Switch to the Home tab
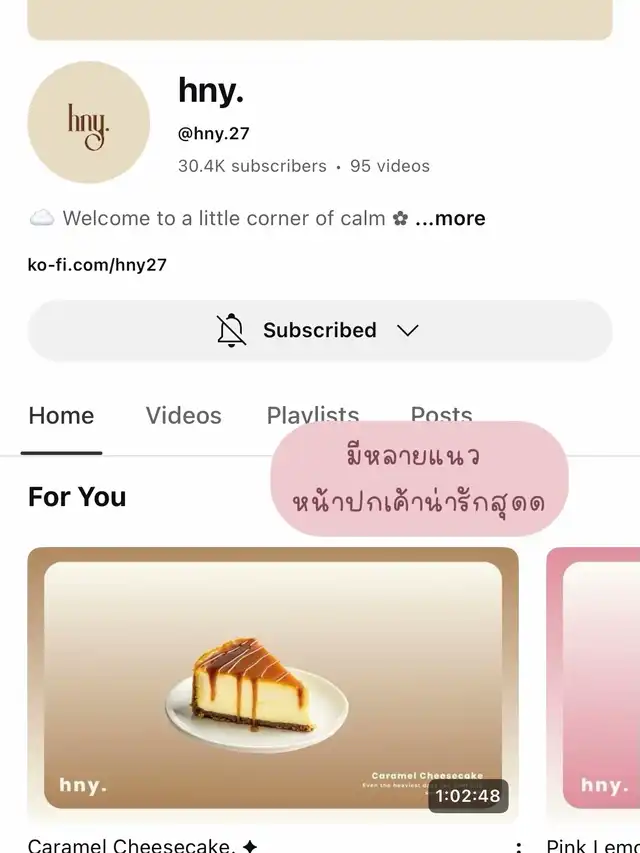This screenshot has width=640, height=853. (x=61, y=416)
